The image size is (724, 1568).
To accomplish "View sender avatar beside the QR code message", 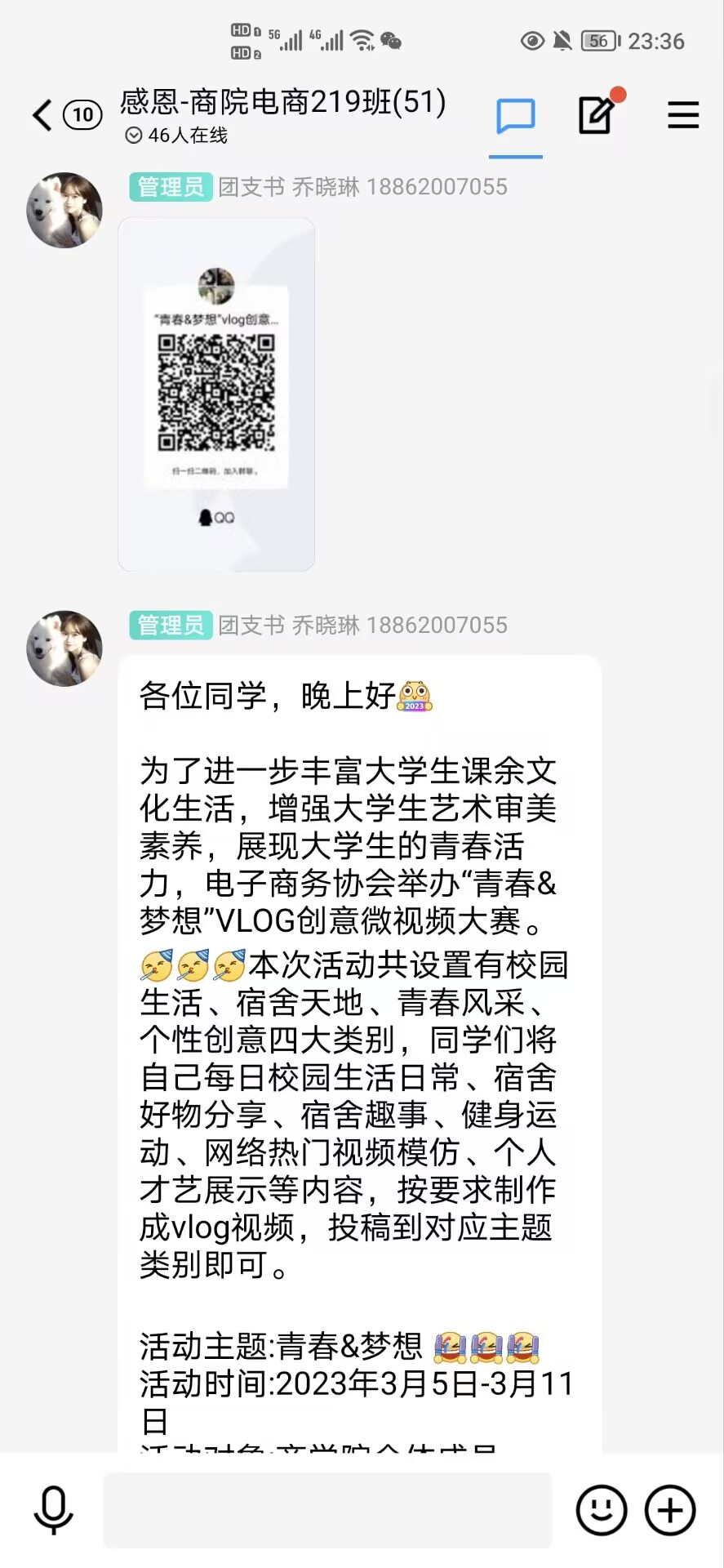I will point(64,210).
